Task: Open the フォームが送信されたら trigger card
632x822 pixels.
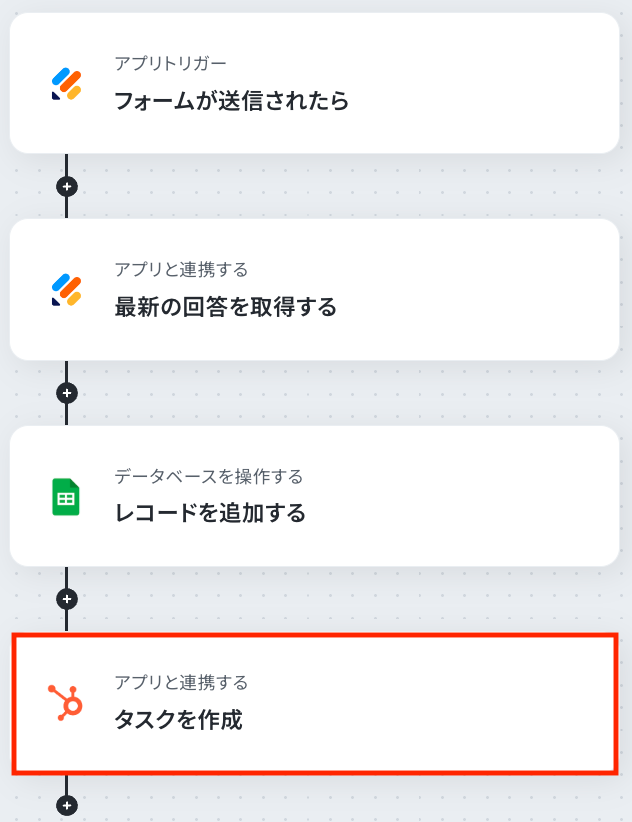Action: click(x=314, y=84)
